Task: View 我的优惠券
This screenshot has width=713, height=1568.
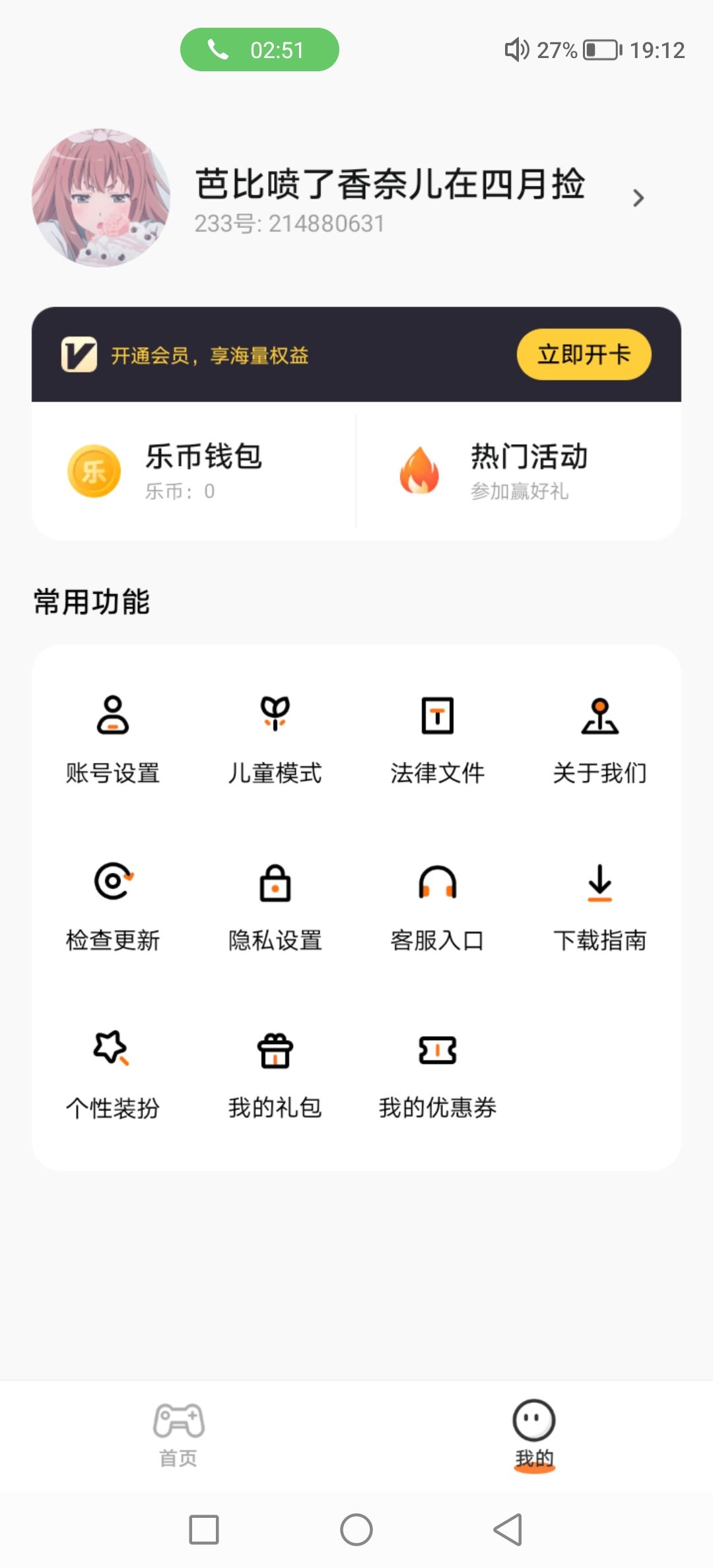Action: (x=438, y=1073)
